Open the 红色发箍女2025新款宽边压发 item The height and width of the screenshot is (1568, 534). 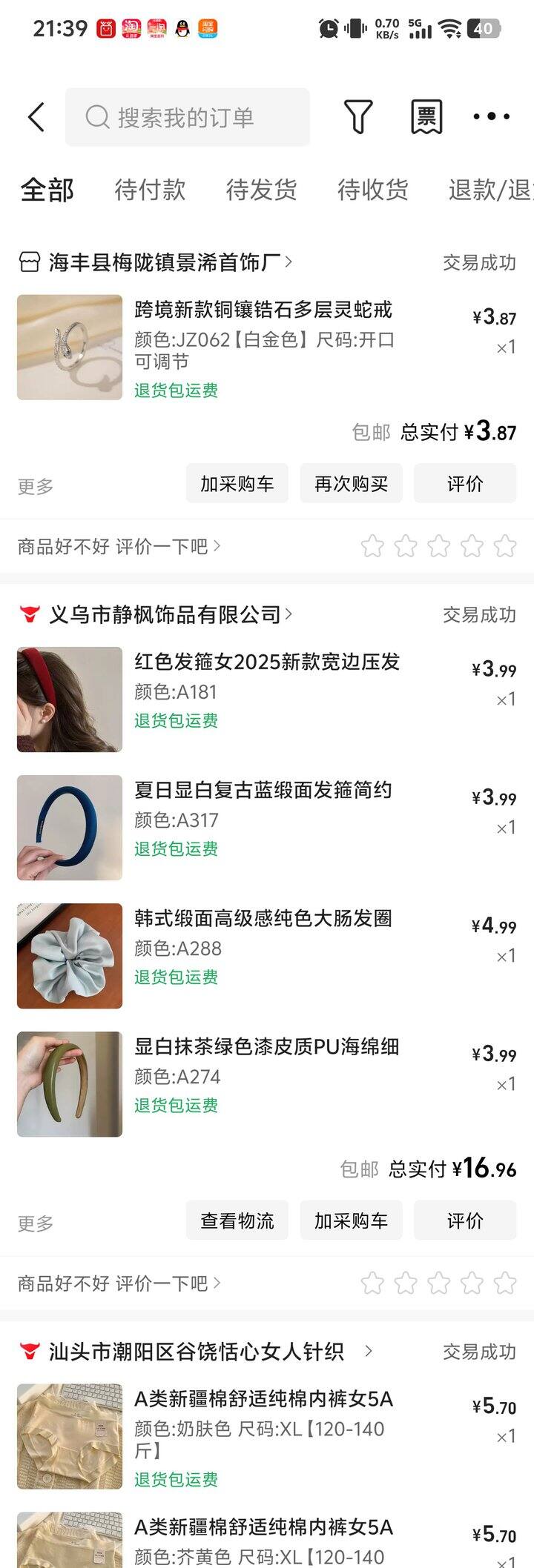[x=267, y=662]
